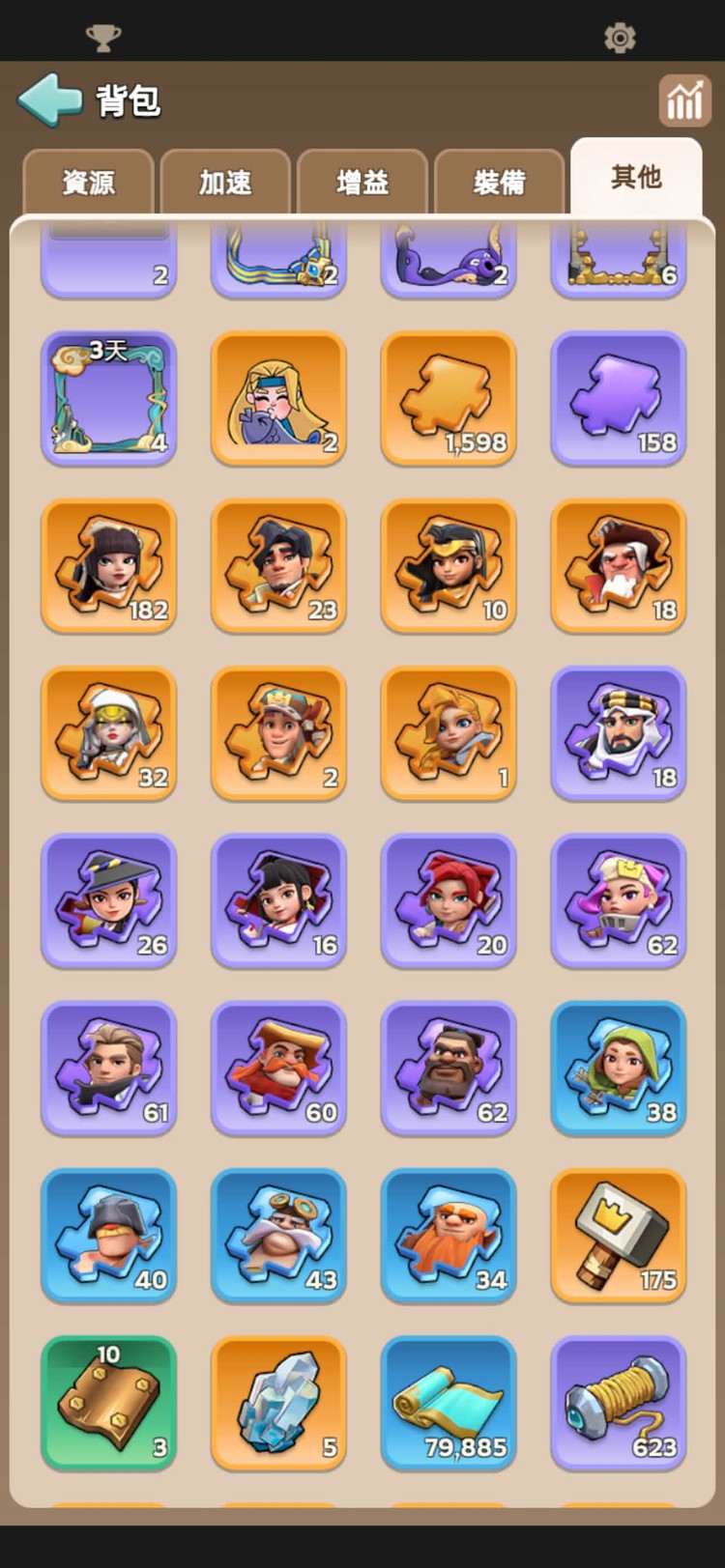Viewport: 725px width, 1568px height.
Task: Open the statistics chart icon
Action: [684, 100]
